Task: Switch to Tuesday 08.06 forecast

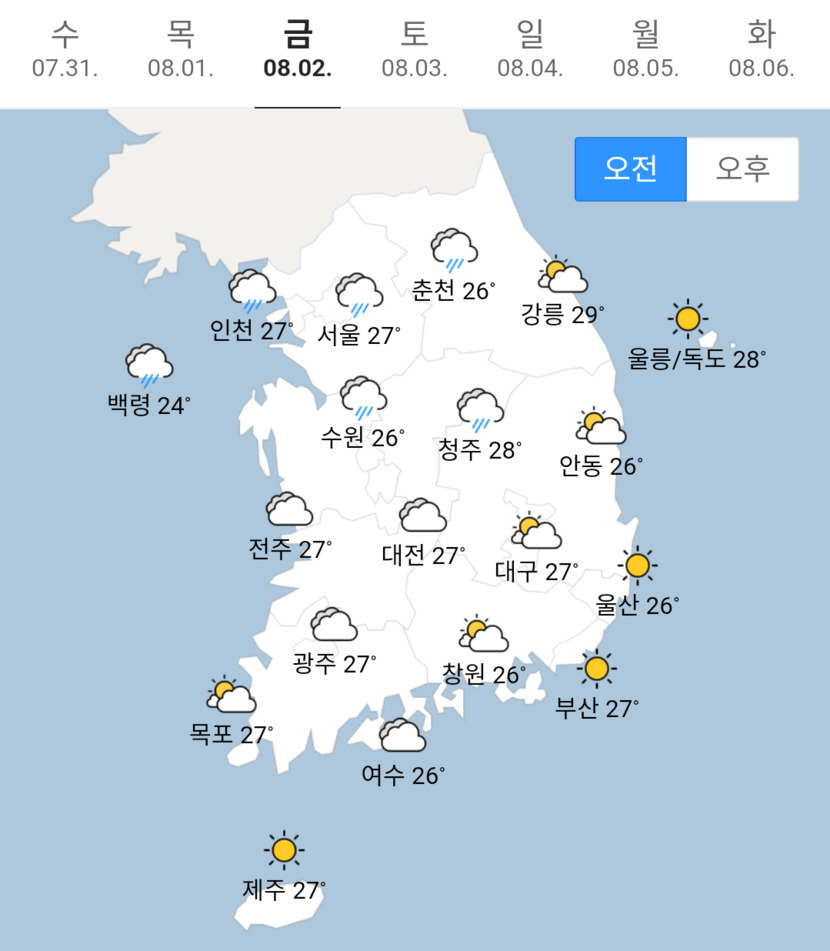Action: 762,51
